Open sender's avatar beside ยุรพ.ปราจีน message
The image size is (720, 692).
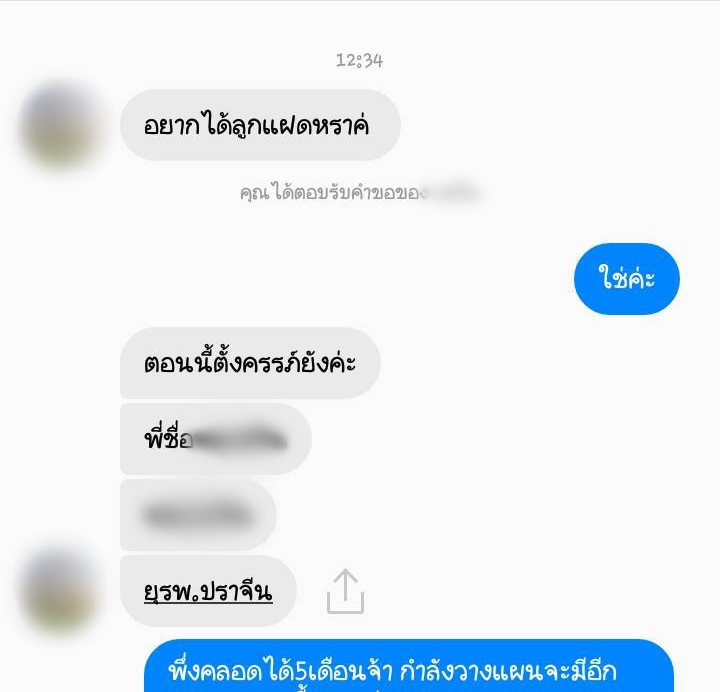point(60,592)
